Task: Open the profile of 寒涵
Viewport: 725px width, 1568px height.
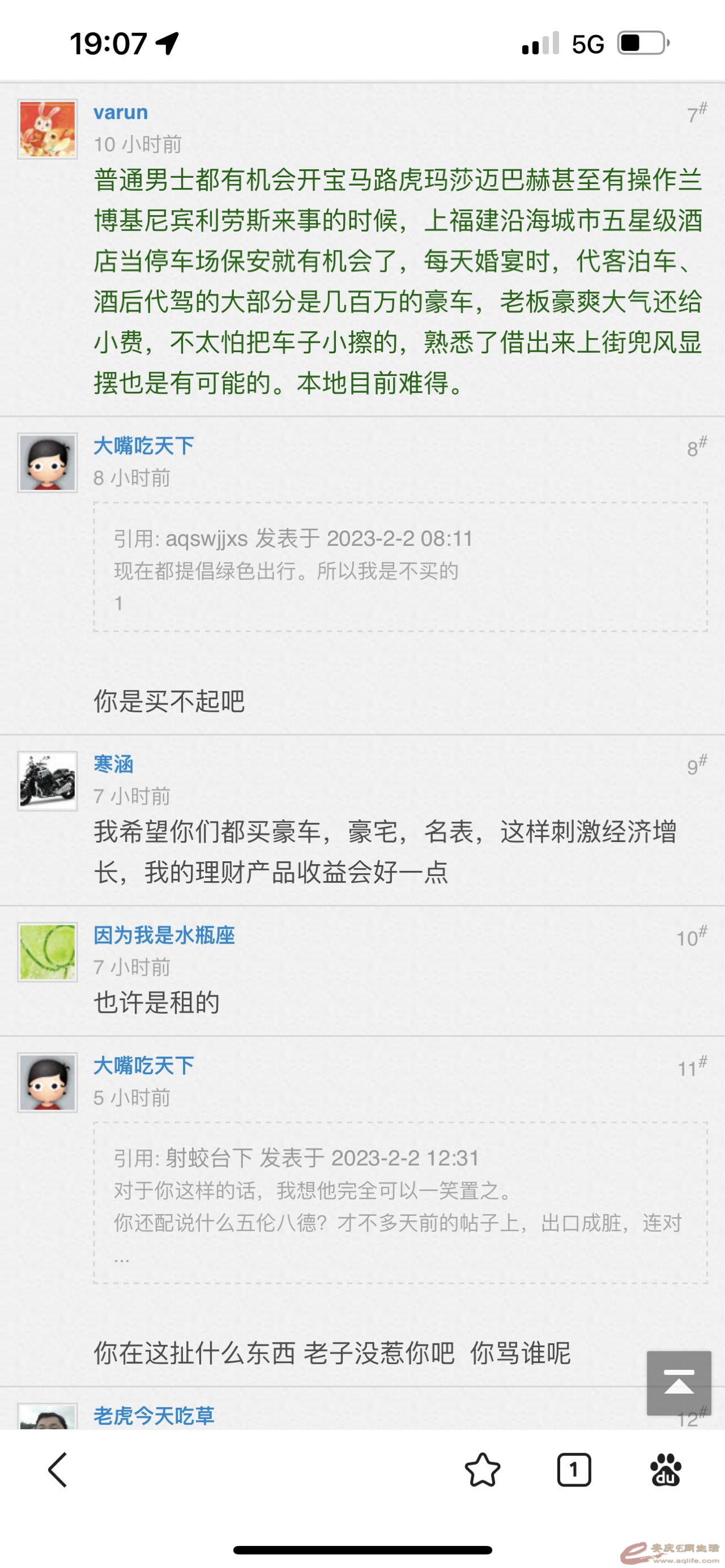Action: tap(113, 764)
